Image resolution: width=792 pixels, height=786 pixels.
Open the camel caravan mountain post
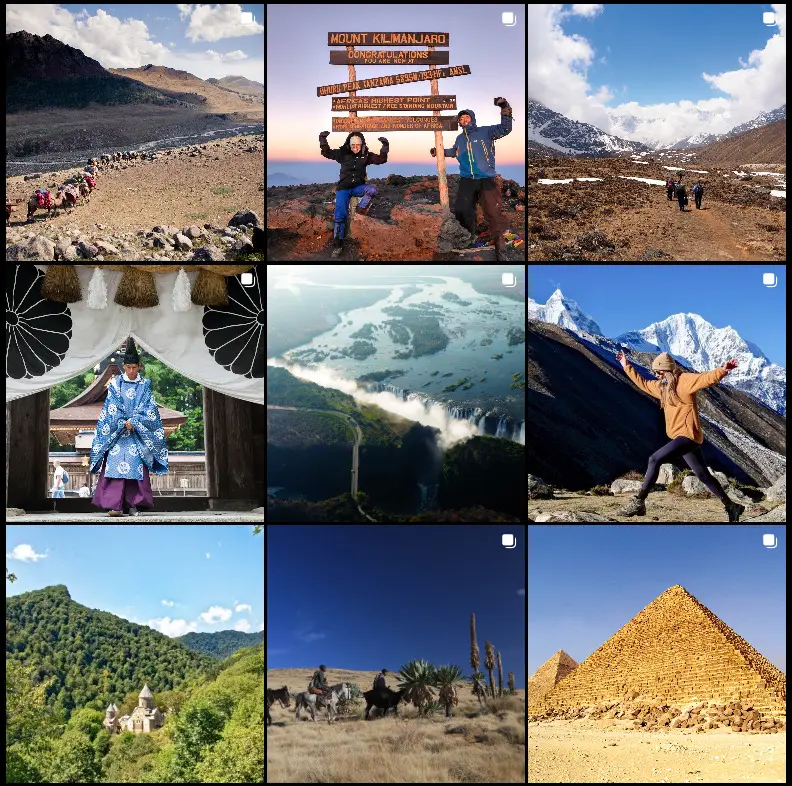[135, 132]
